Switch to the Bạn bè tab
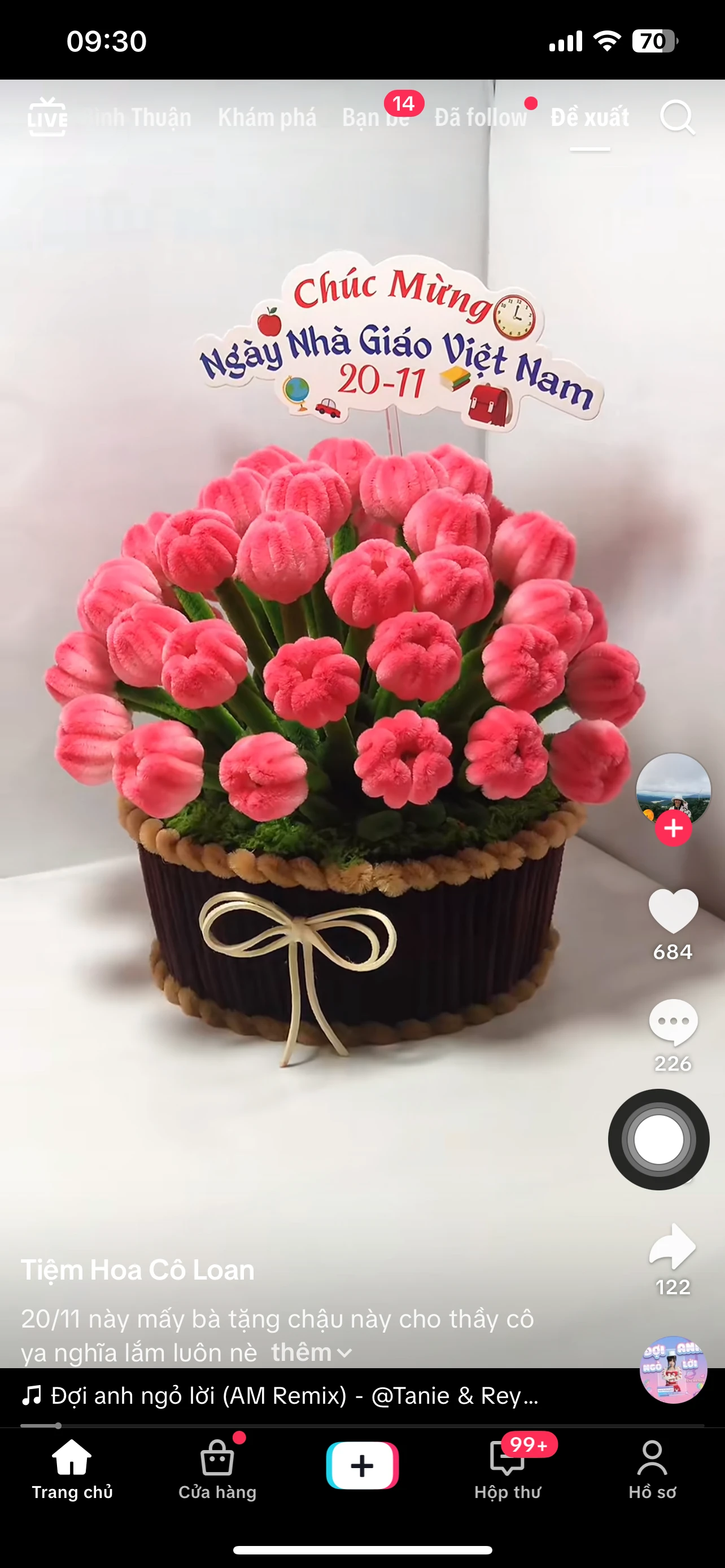 (375, 117)
